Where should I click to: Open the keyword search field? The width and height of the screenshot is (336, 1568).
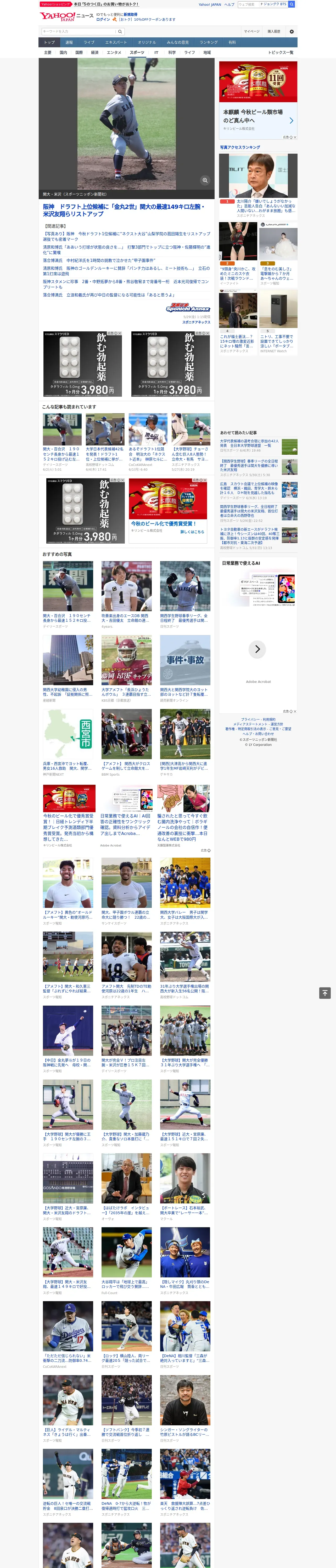coord(79,31)
